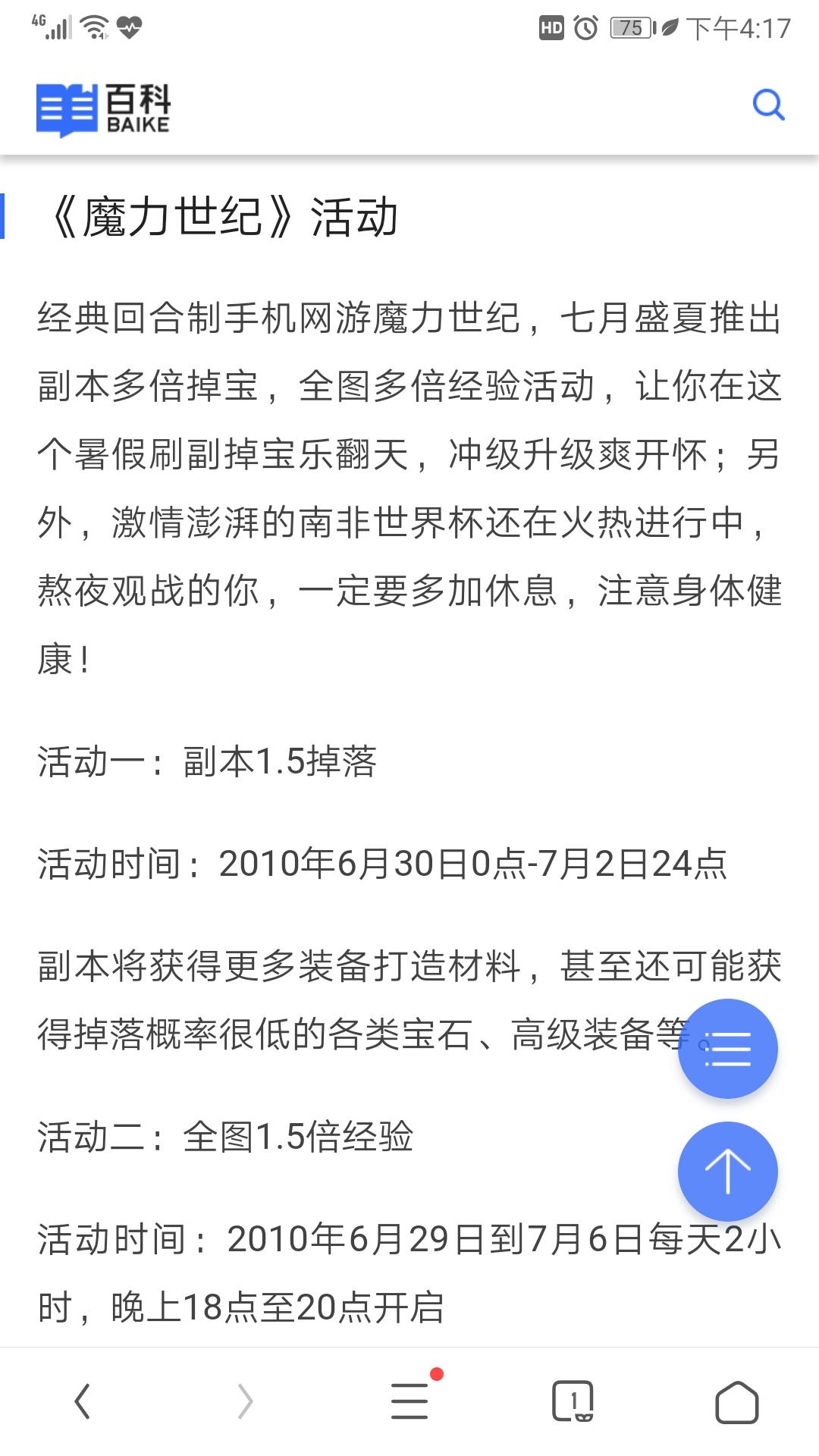Tap the back-to-top arrow button

[x=727, y=1172]
